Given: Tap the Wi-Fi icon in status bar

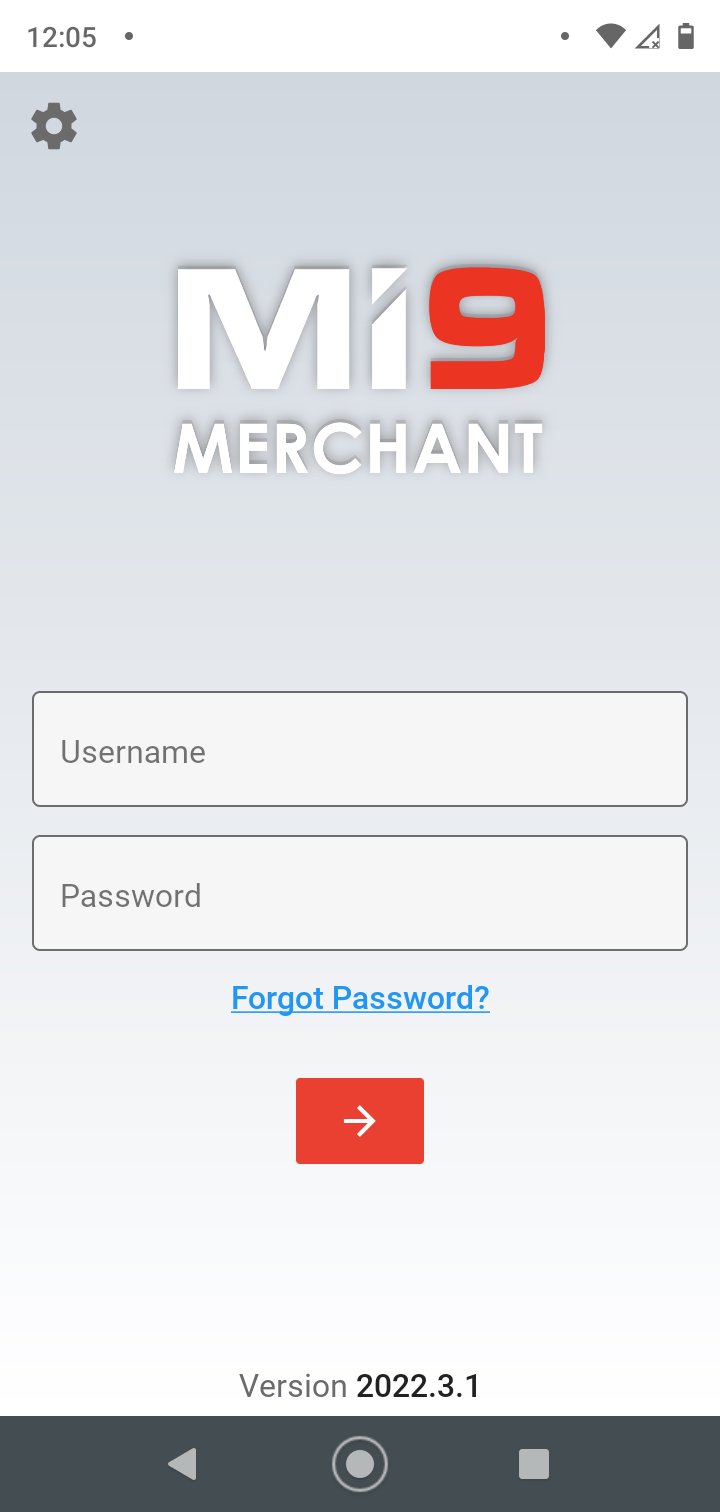Looking at the screenshot, I should 610,35.
